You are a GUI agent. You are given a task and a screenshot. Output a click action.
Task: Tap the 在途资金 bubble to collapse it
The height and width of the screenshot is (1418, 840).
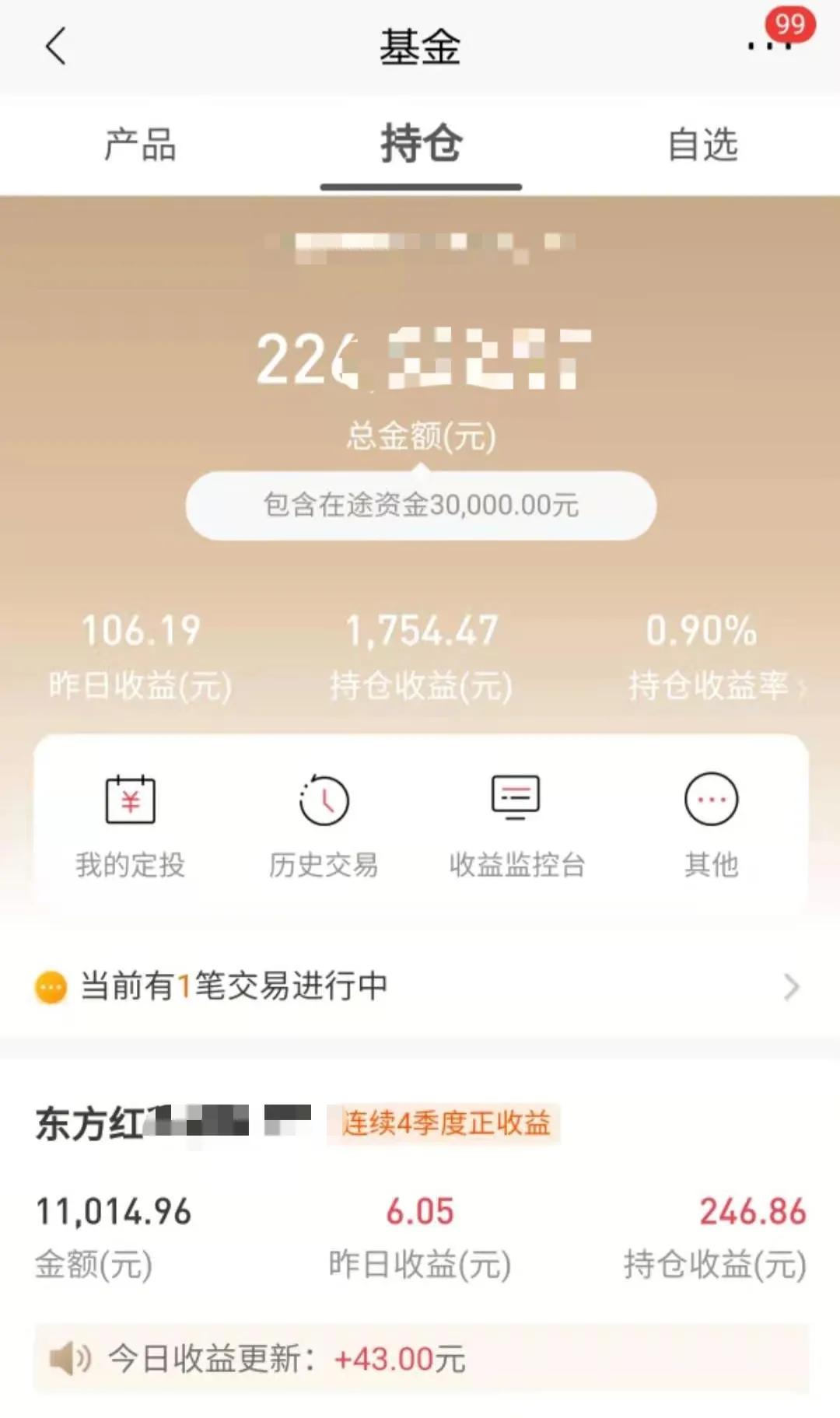pos(420,506)
